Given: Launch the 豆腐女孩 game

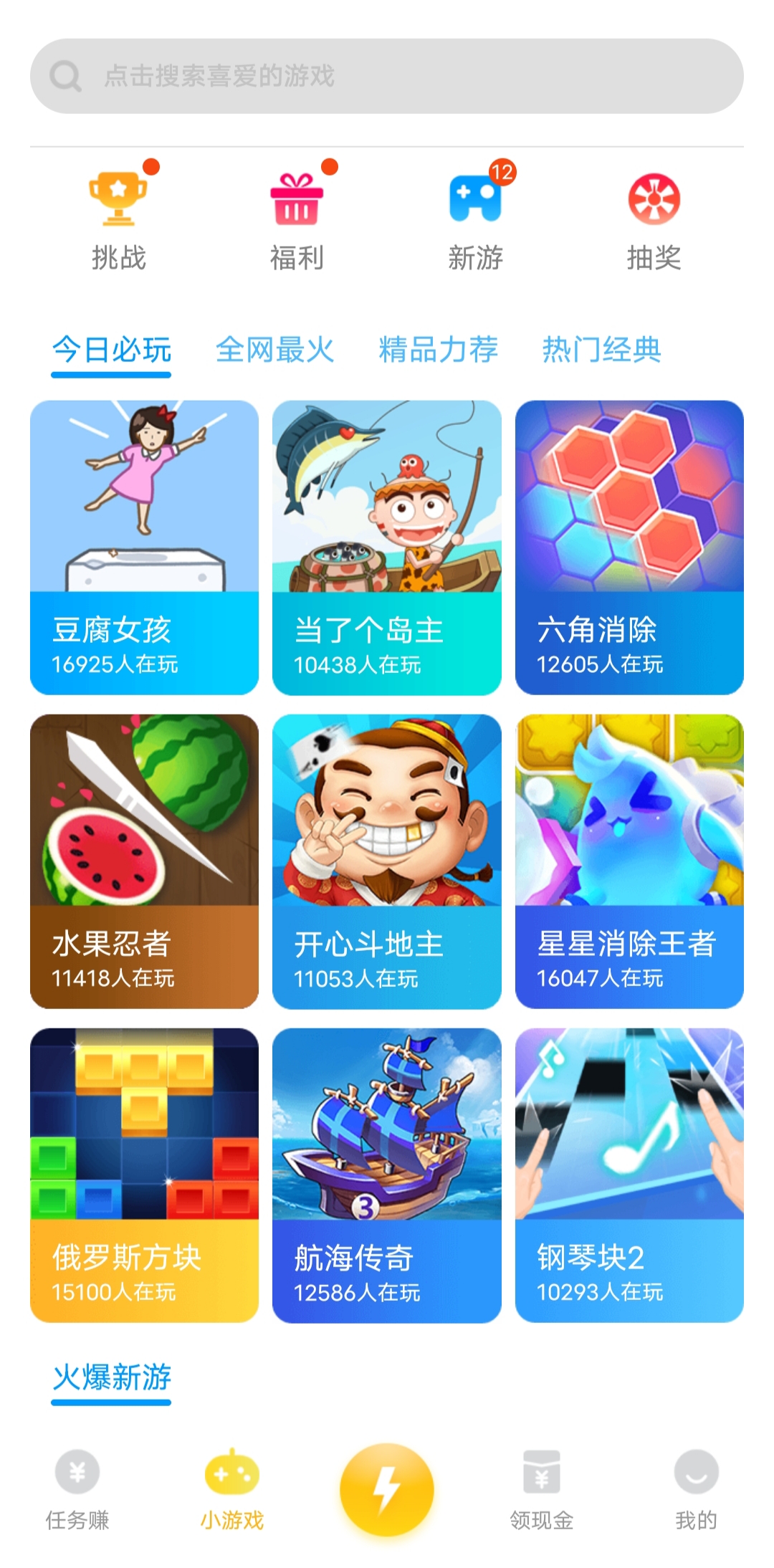Looking at the screenshot, I should coord(144,547).
